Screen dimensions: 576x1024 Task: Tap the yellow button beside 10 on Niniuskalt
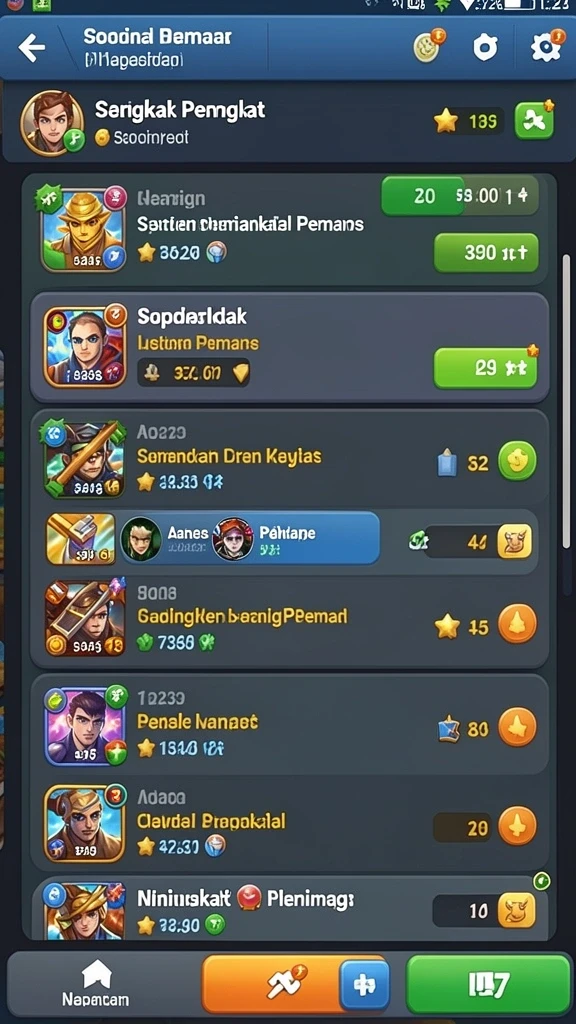coord(516,910)
